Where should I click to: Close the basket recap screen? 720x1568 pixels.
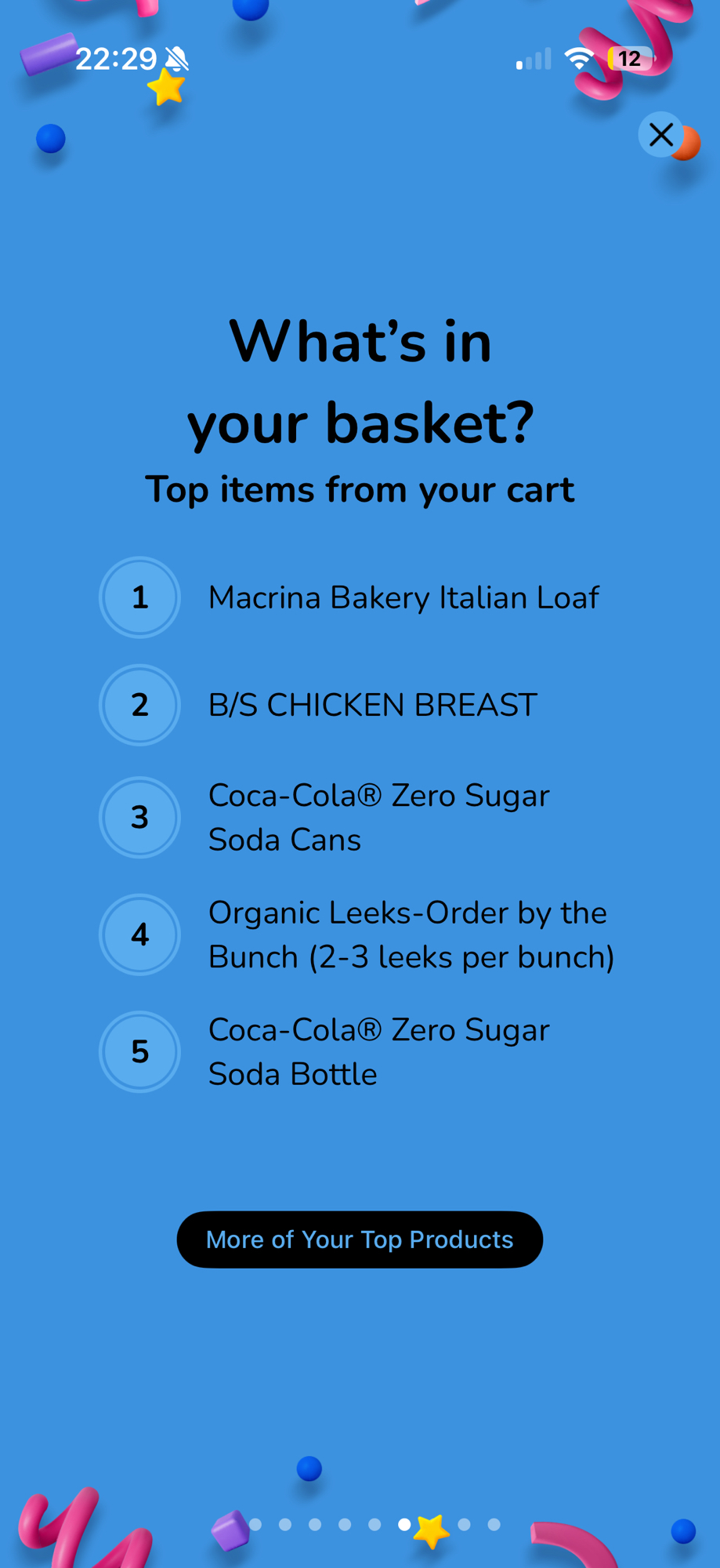tap(660, 135)
